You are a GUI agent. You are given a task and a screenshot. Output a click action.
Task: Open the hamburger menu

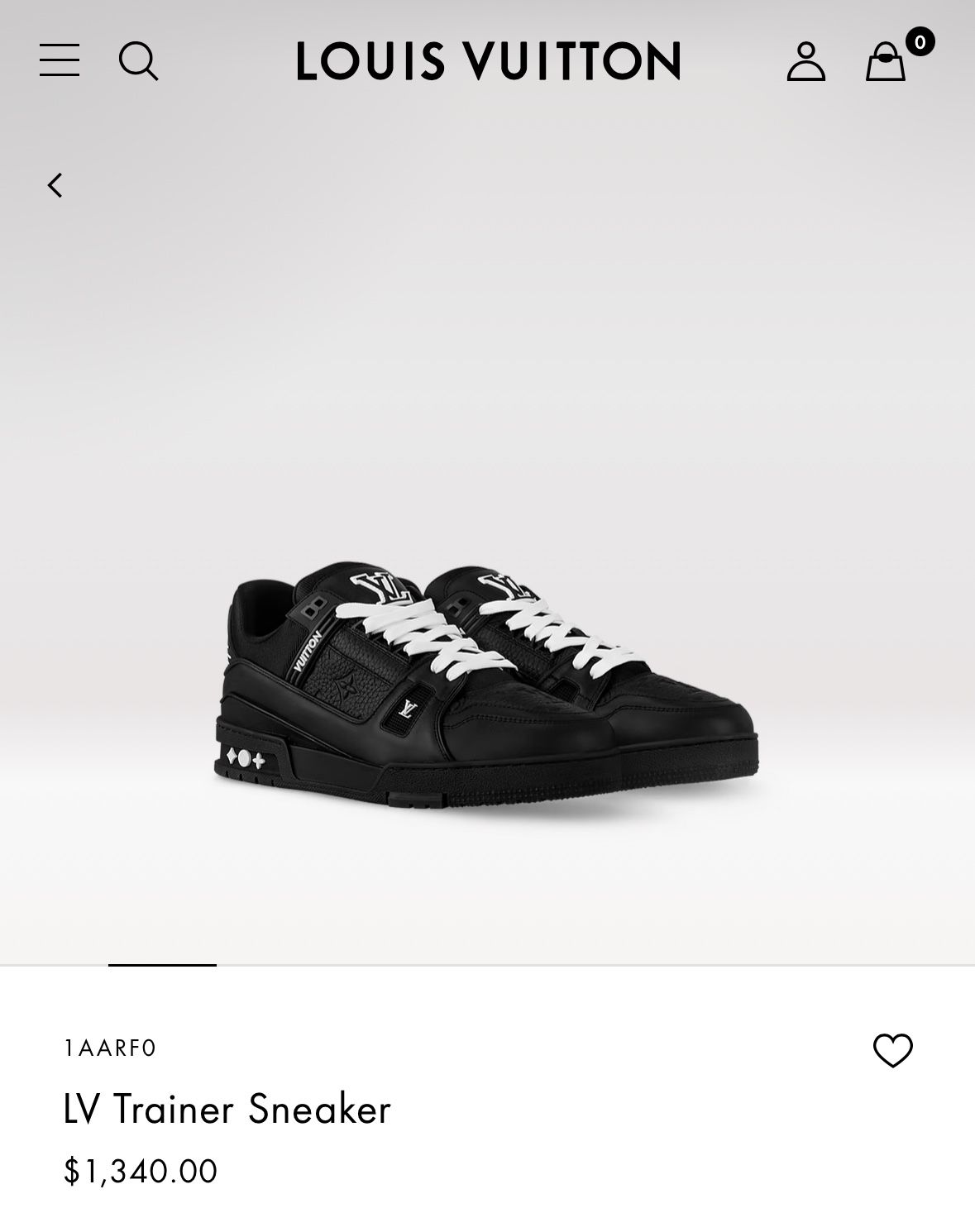pyautogui.click(x=60, y=61)
